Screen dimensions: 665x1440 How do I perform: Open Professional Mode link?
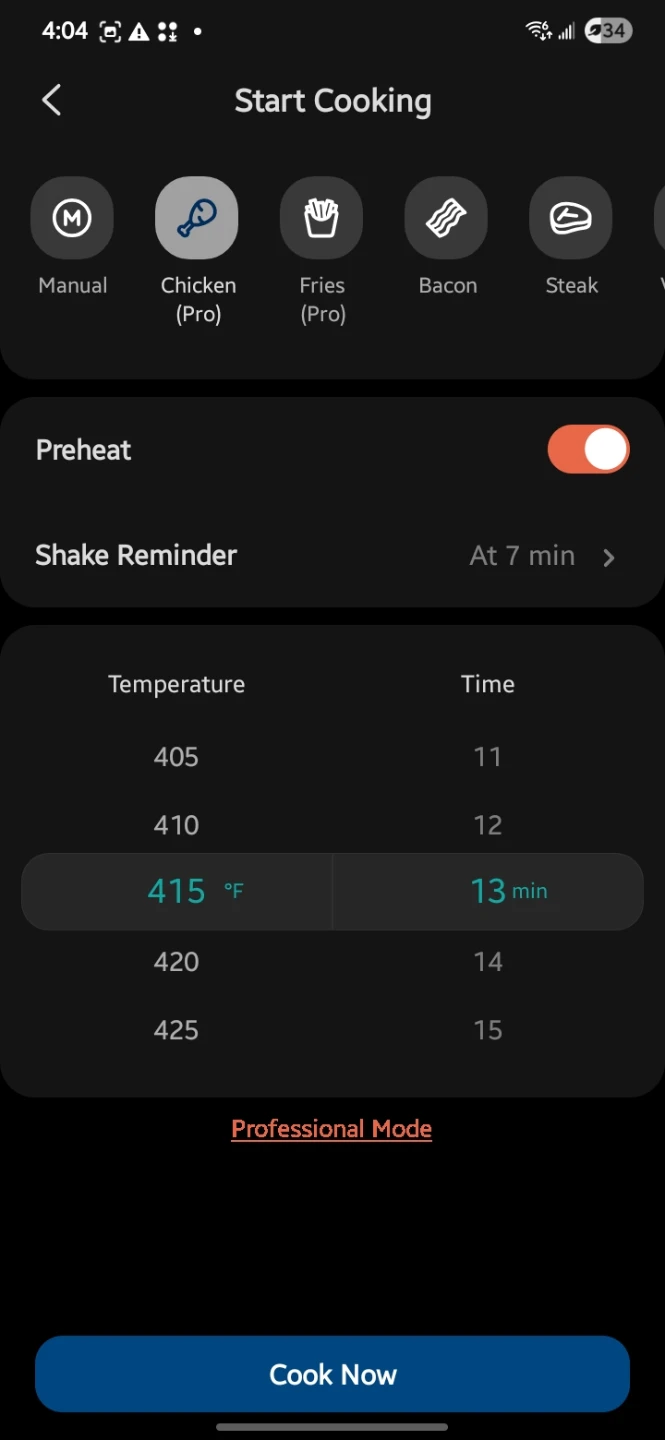click(x=332, y=1129)
